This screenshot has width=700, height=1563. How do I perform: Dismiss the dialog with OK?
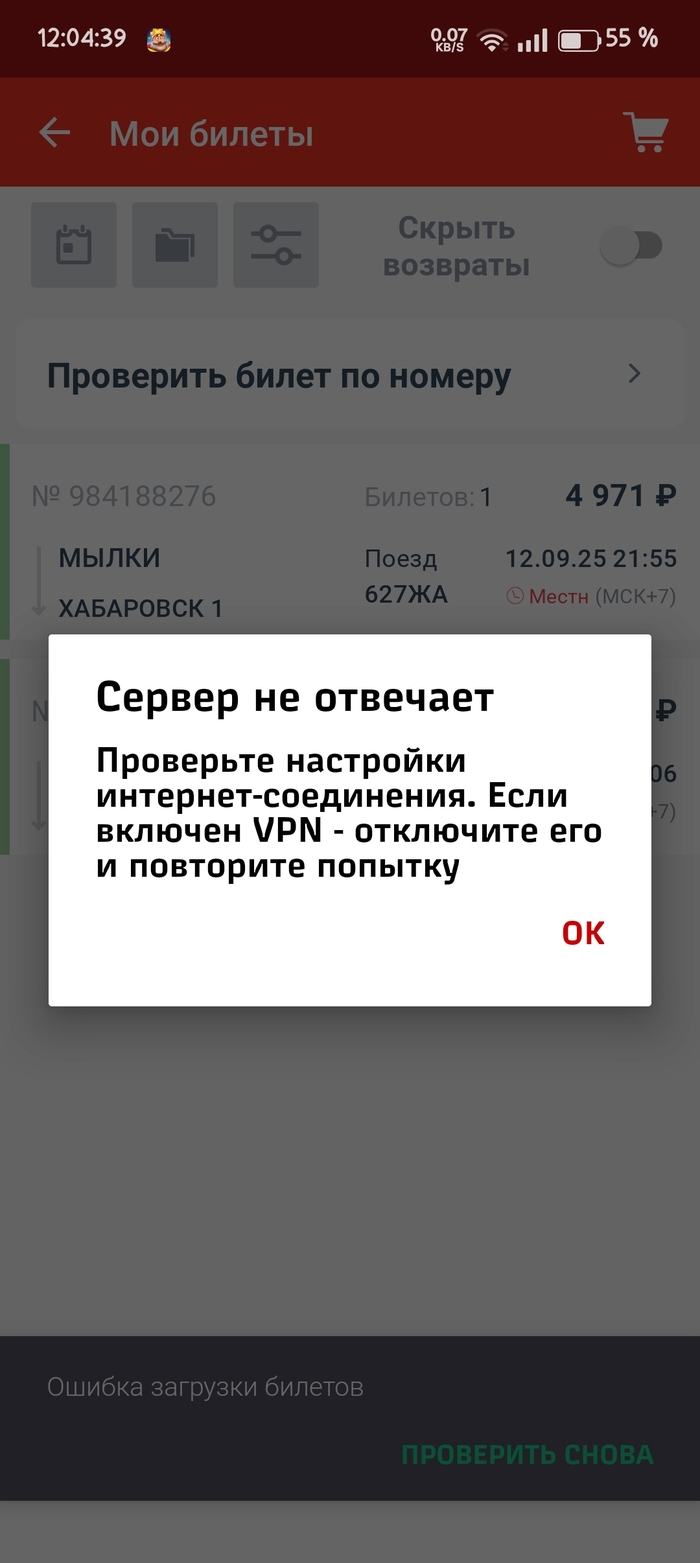pos(583,933)
